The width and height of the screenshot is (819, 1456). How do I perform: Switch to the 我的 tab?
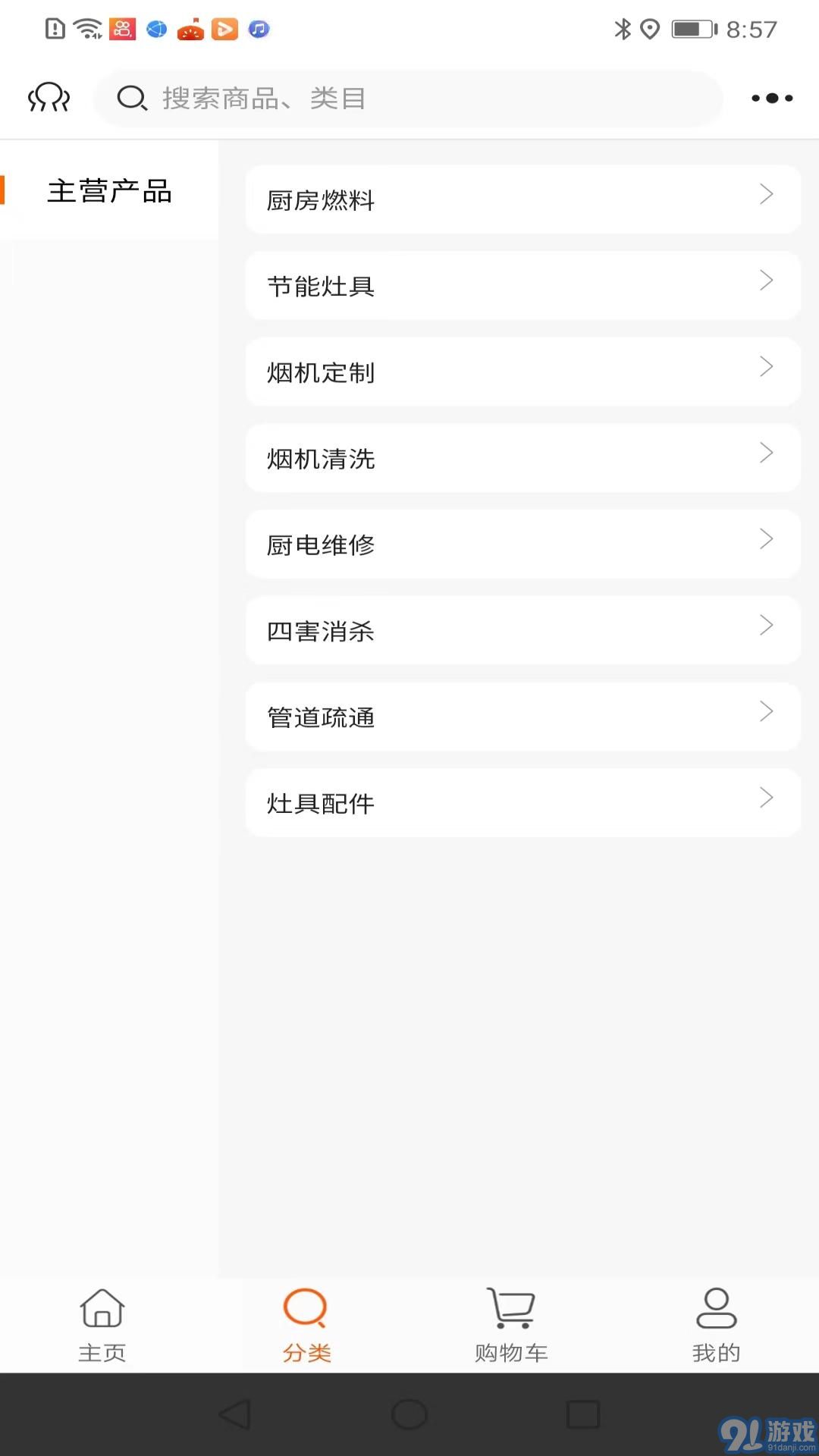716,1326
